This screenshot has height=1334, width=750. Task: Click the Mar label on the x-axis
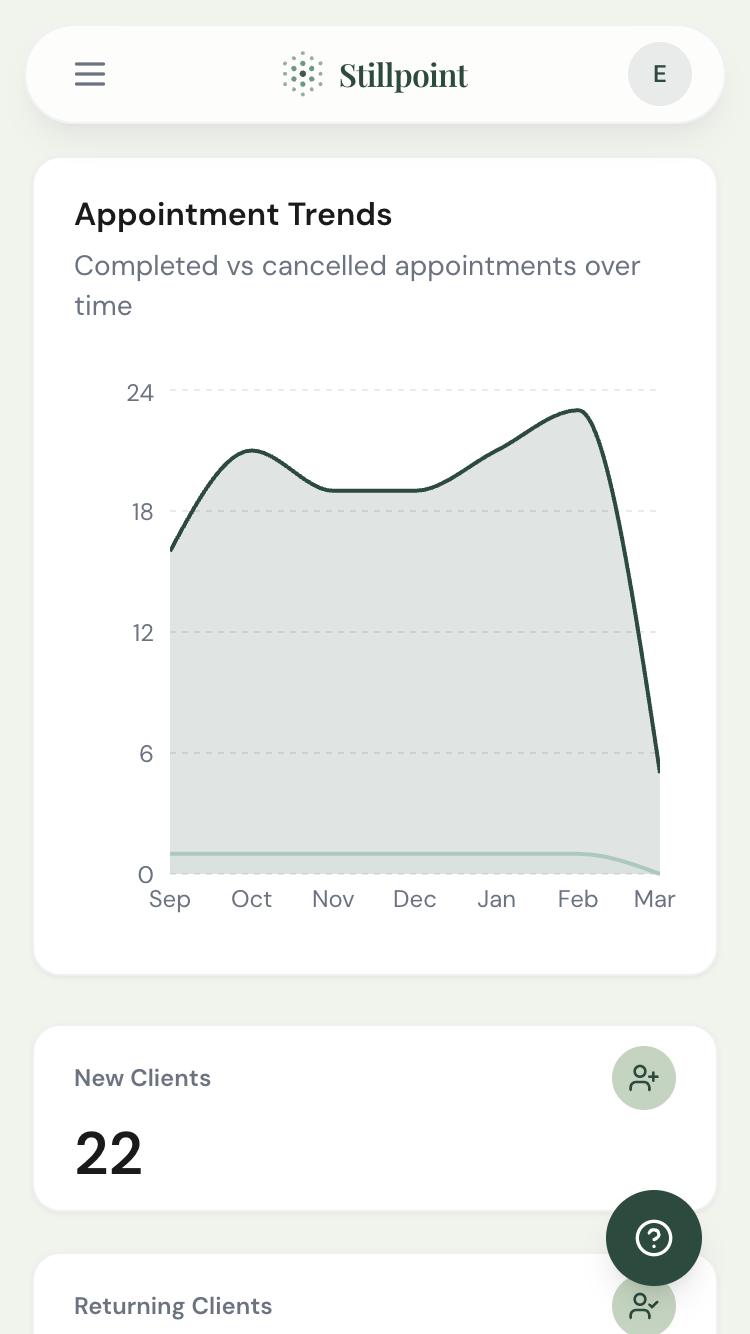pyautogui.click(x=655, y=899)
